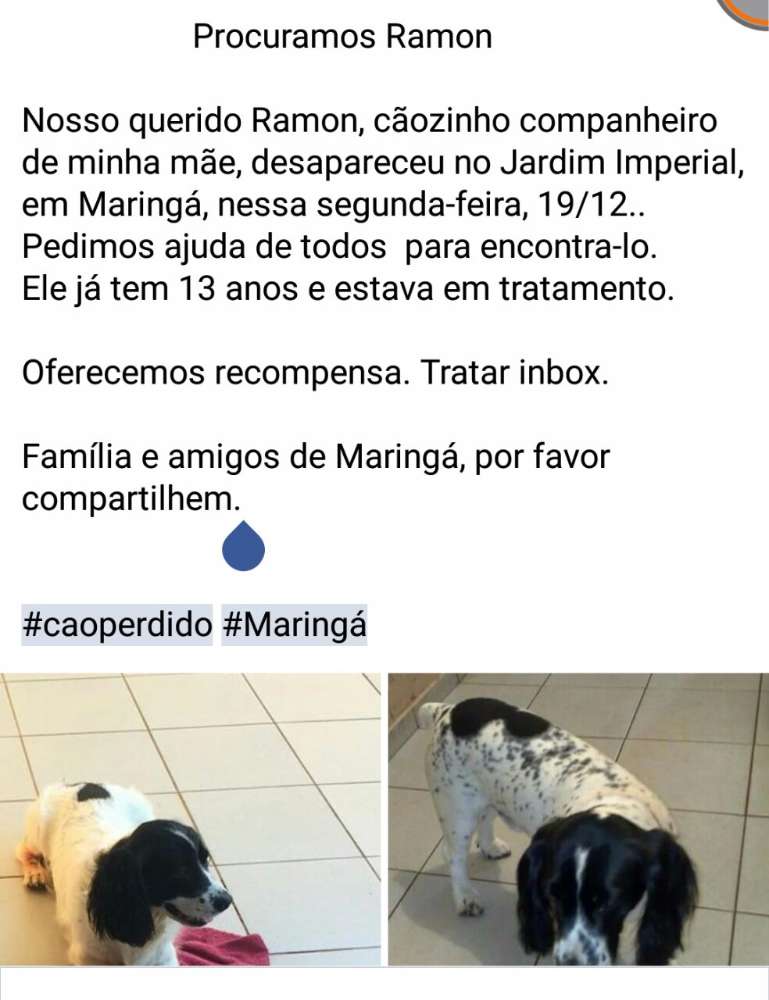Open the #Maringá hashtag
Image resolution: width=769 pixels, height=1000 pixels.
(294, 626)
